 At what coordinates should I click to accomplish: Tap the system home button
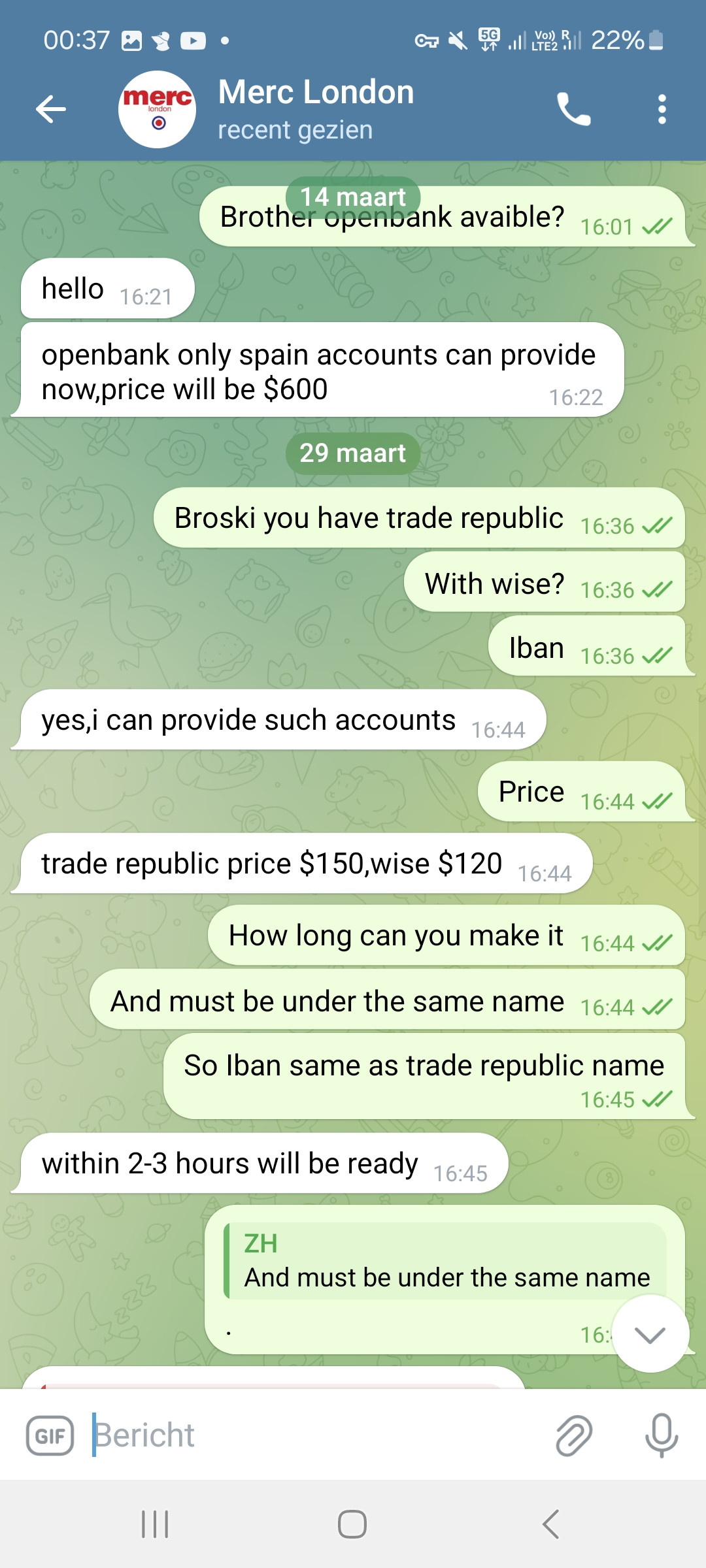pyautogui.click(x=352, y=1524)
